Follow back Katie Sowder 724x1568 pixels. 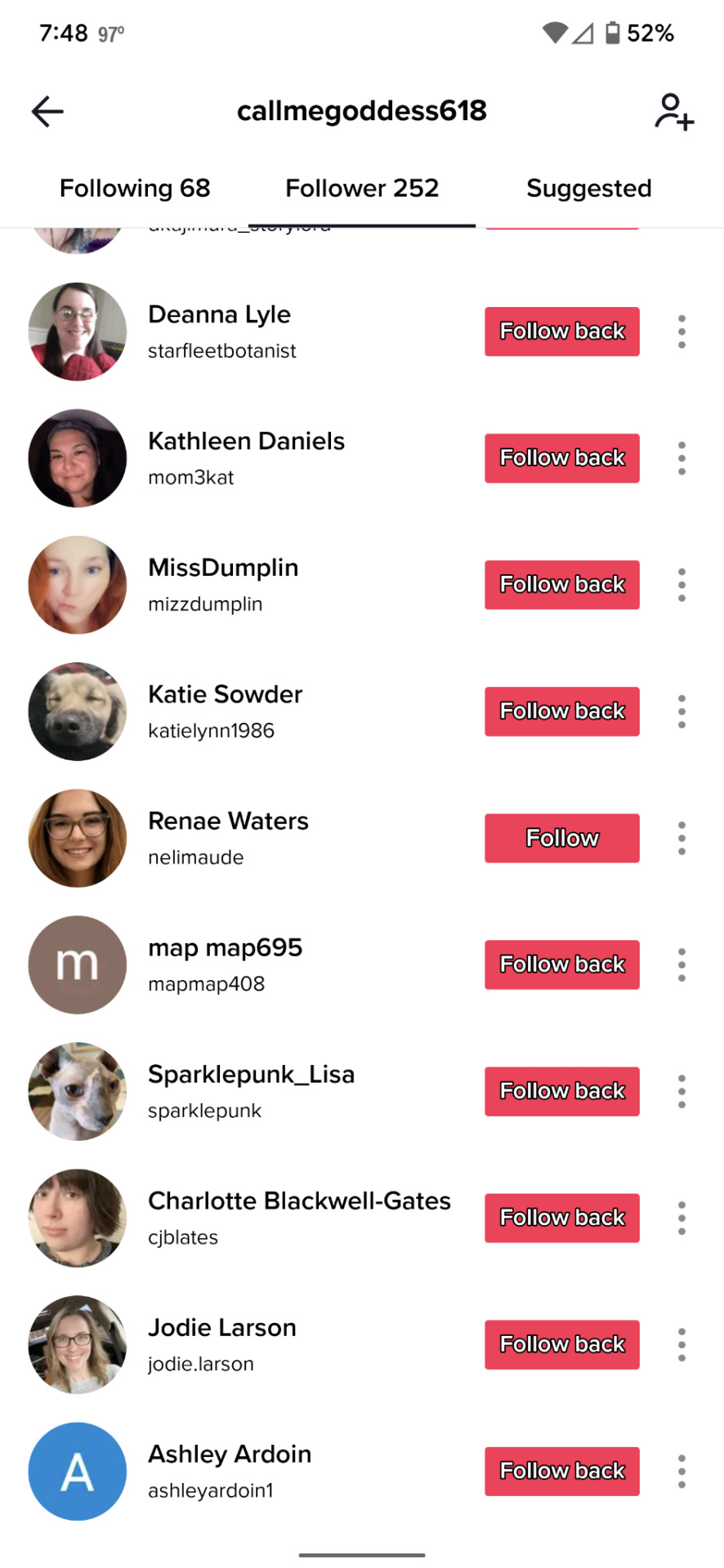point(561,711)
